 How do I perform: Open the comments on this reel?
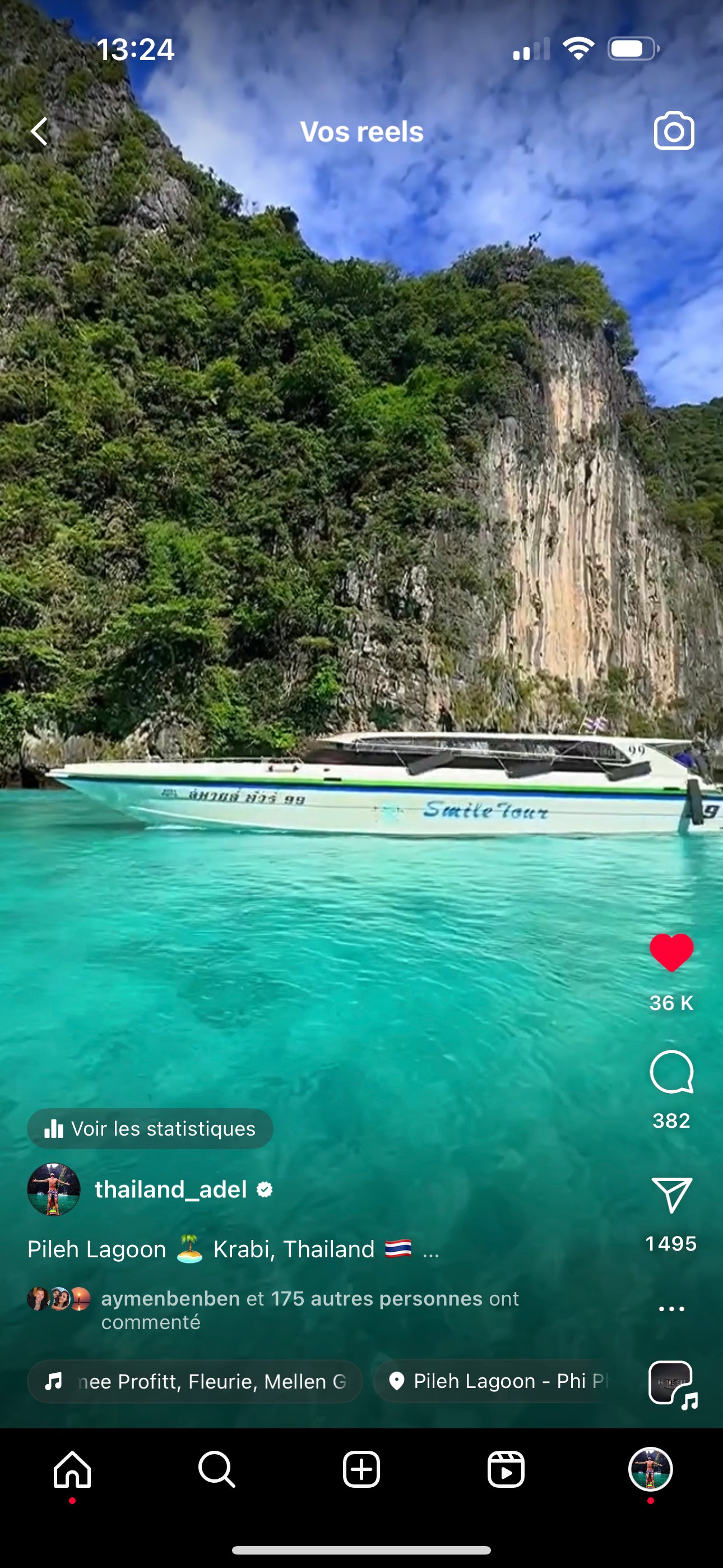point(671,1072)
